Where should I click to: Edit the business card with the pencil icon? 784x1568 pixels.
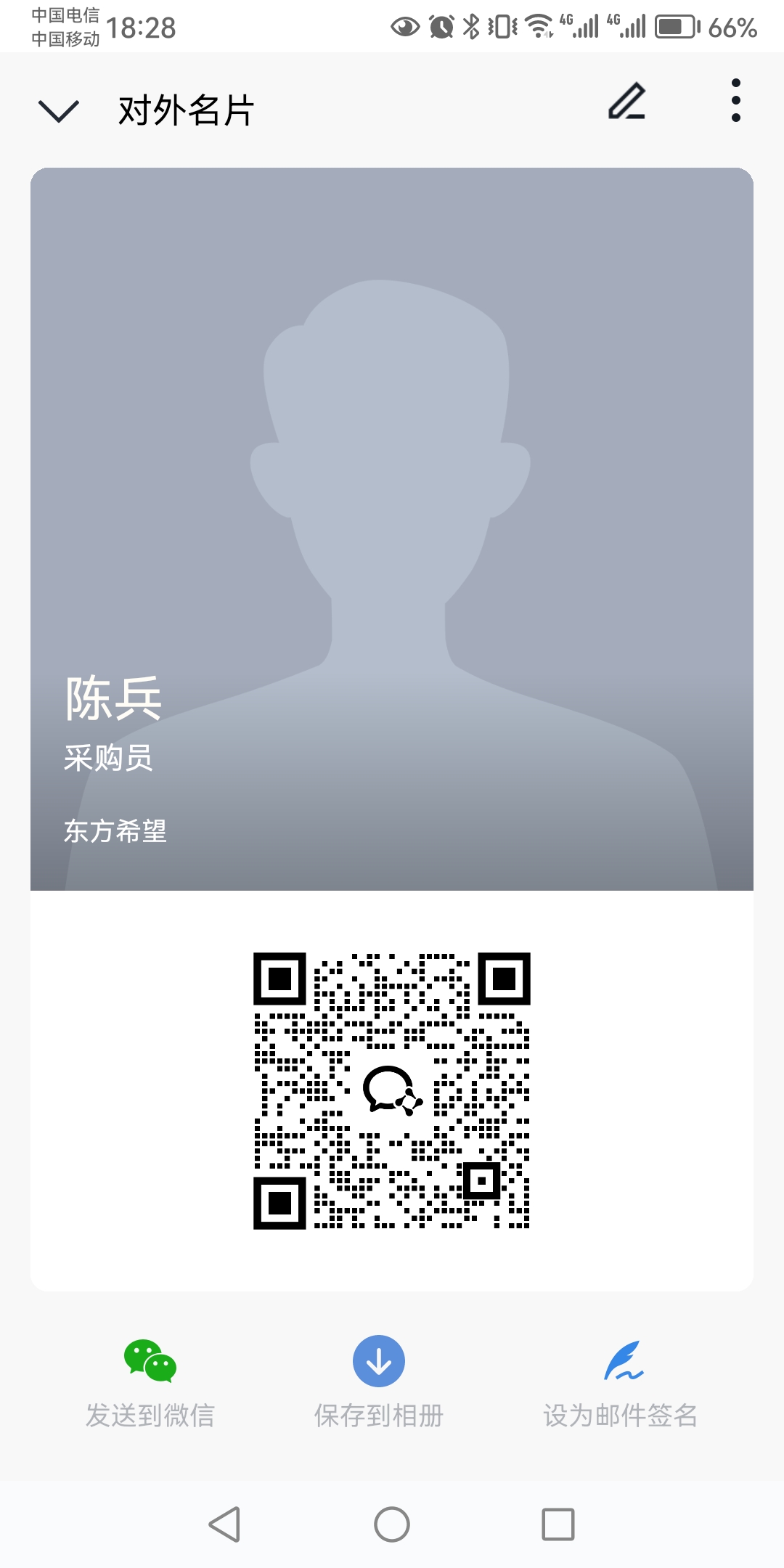tap(626, 102)
